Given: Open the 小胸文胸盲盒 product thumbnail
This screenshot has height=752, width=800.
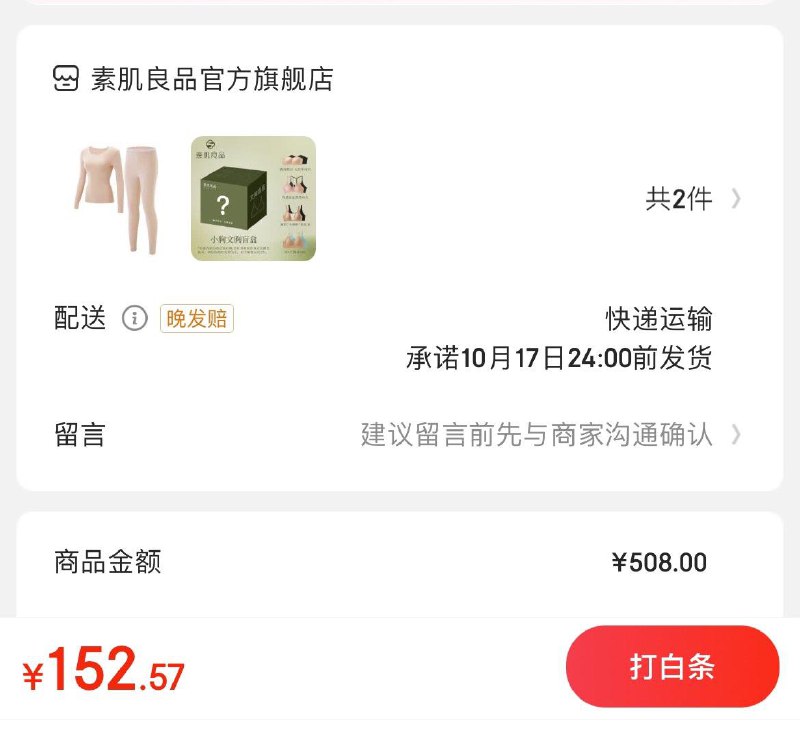Looking at the screenshot, I should pos(253,198).
